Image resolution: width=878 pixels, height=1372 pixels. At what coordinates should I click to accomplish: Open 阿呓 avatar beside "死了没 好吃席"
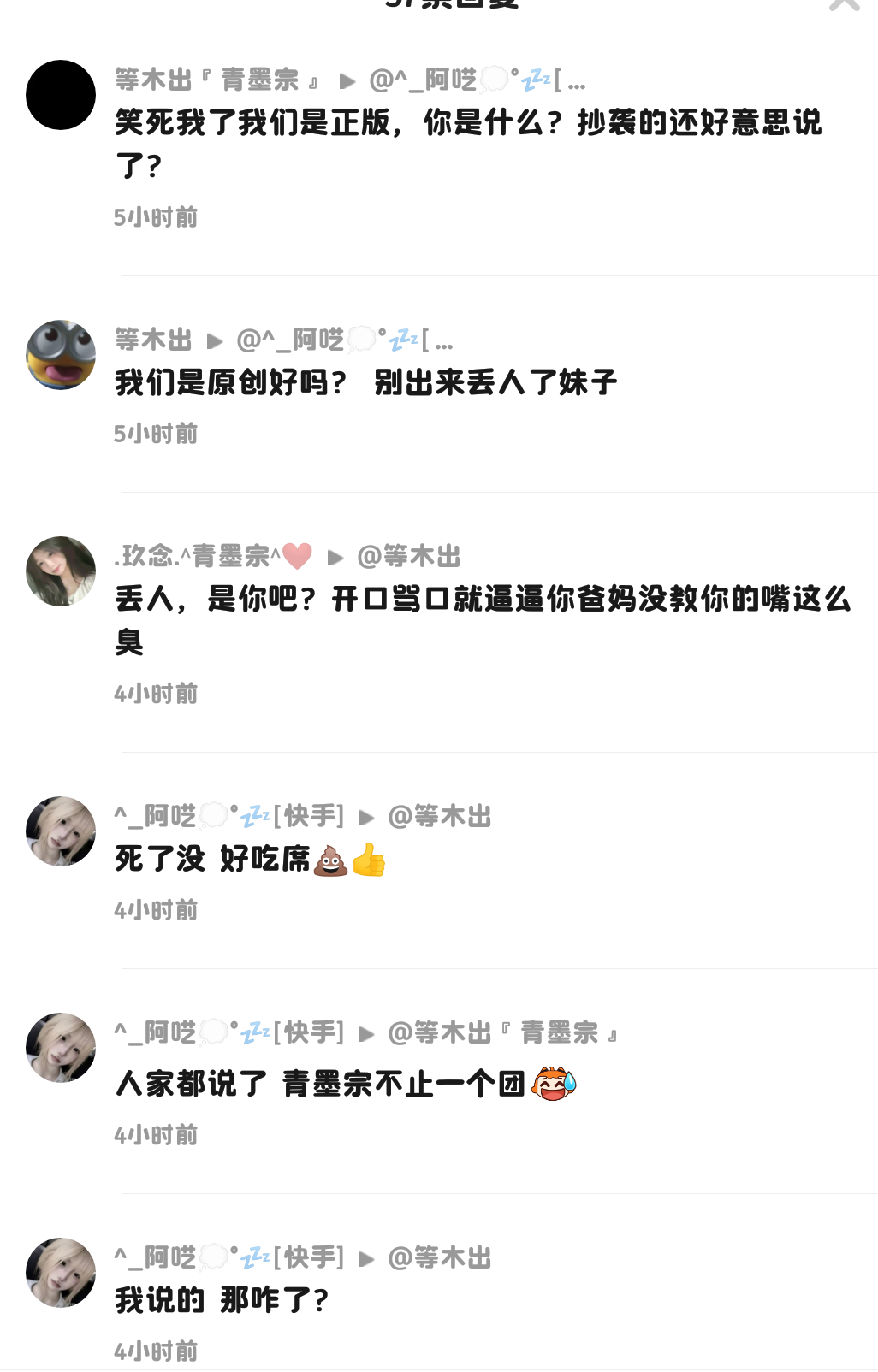61,831
